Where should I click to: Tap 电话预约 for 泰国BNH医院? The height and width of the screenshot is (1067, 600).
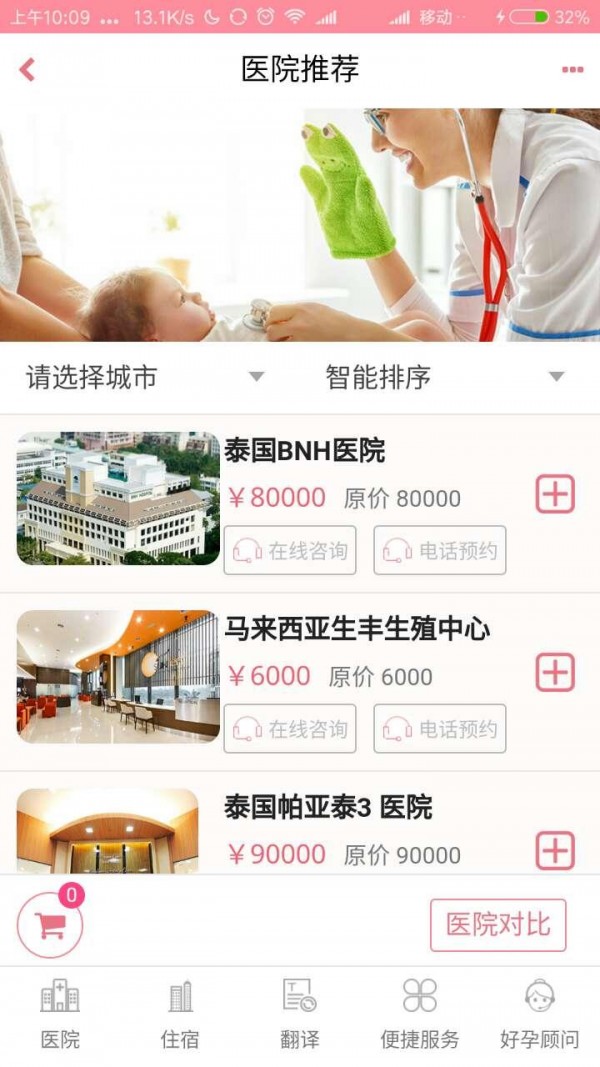point(440,550)
